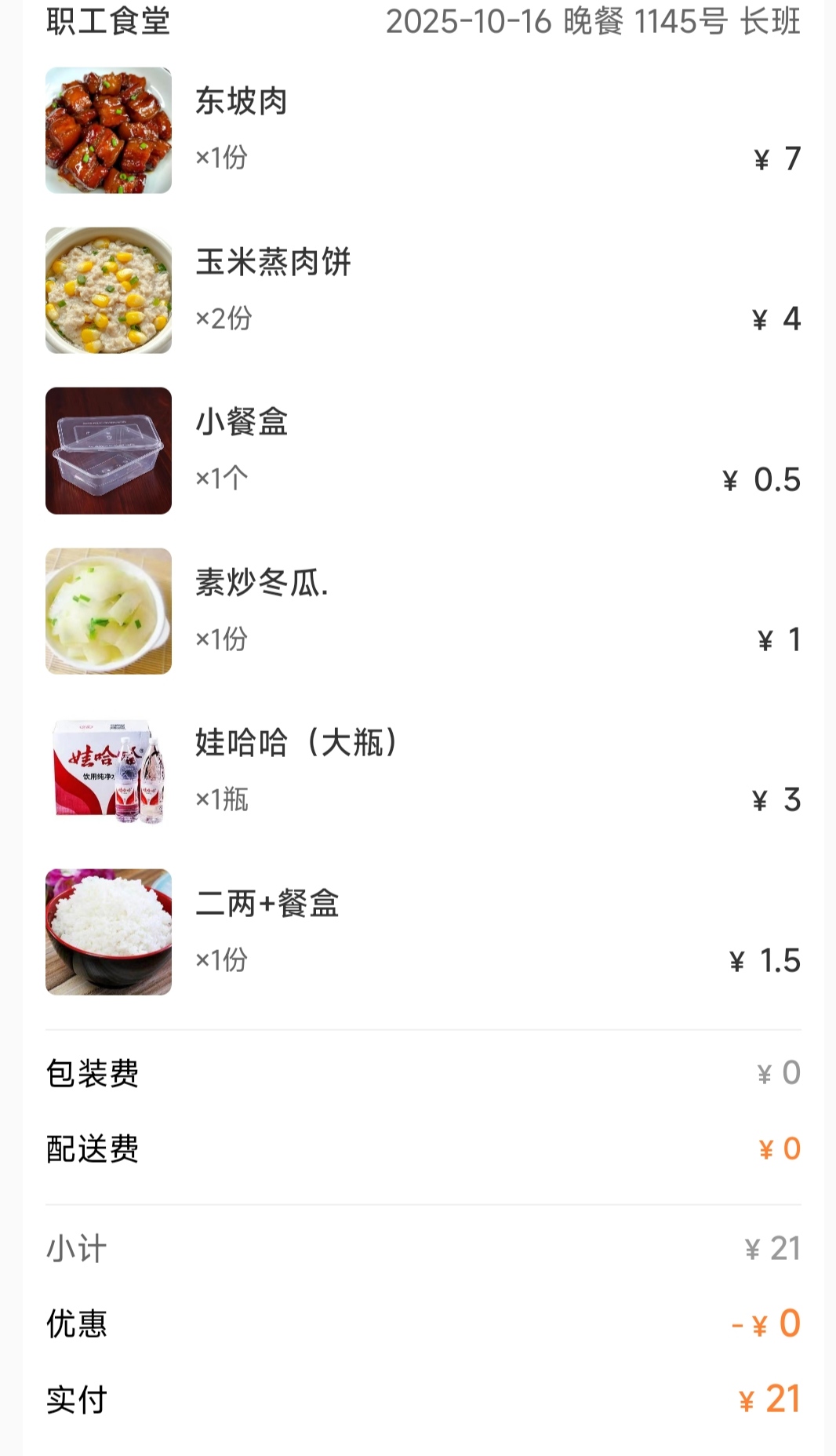
Task: Open the 二两+餐盒 rice item
Action: (x=267, y=904)
